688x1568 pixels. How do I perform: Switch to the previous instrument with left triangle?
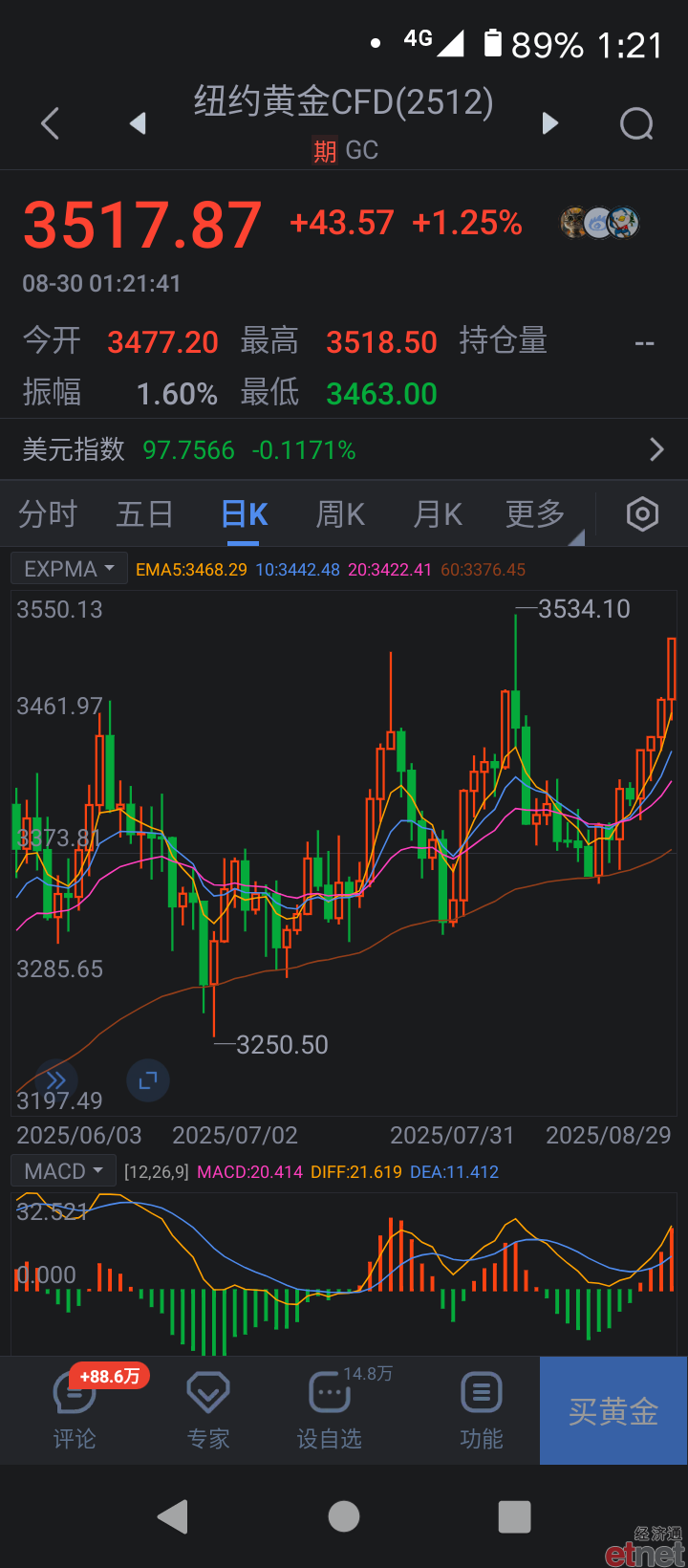click(x=139, y=123)
